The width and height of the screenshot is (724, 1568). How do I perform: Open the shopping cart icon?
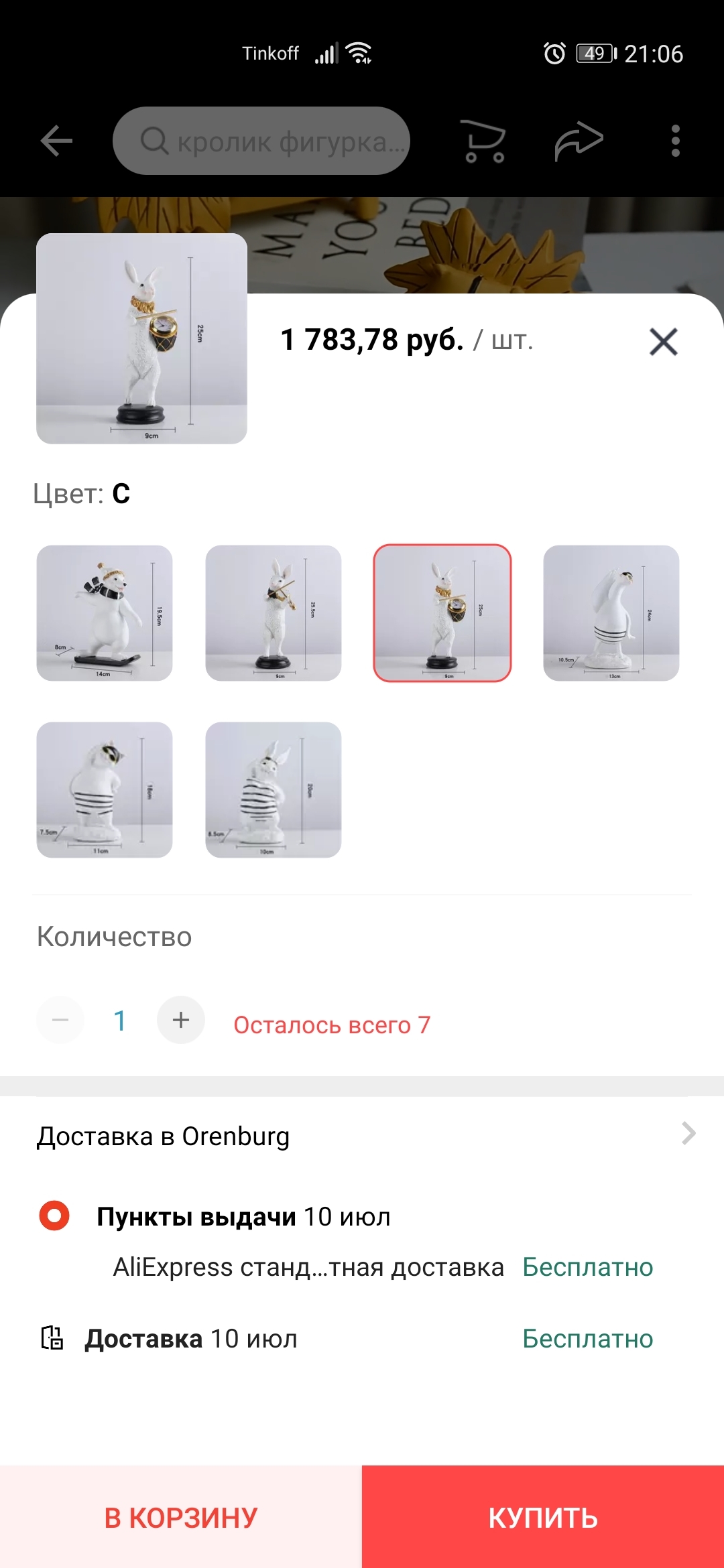click(485, 141)
